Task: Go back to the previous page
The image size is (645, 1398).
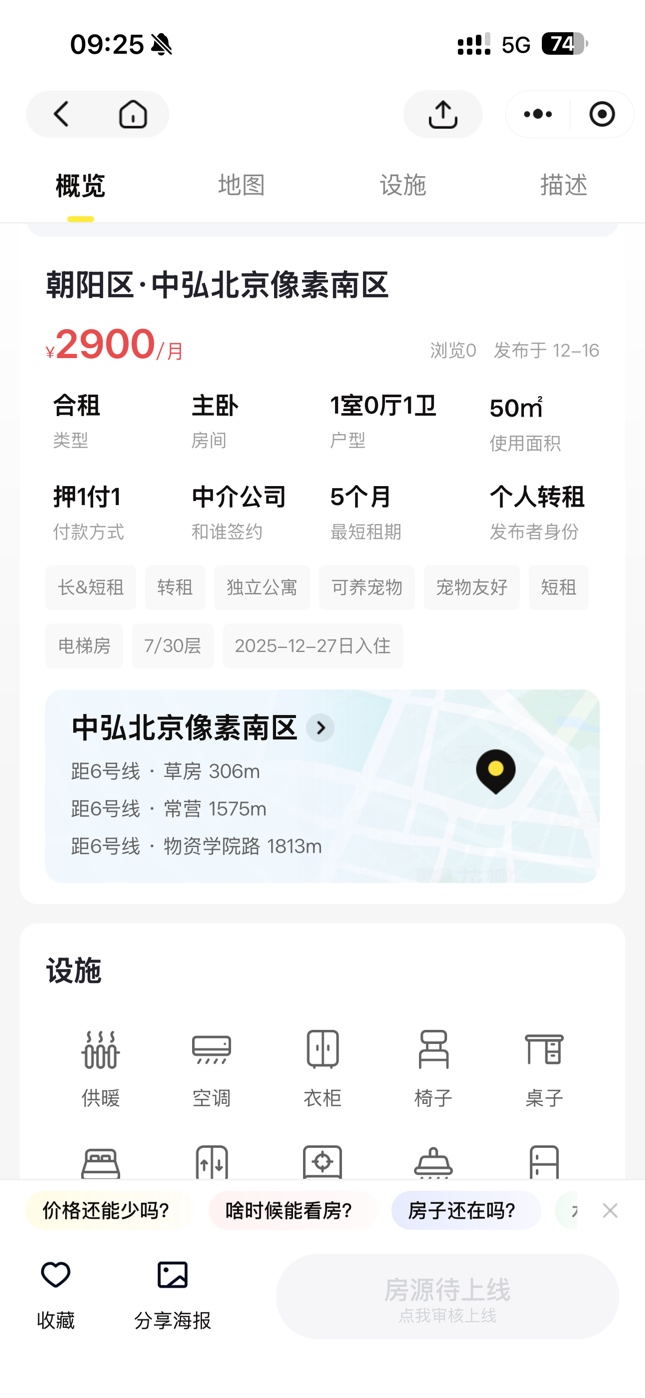Action: [x=62, y=114]
